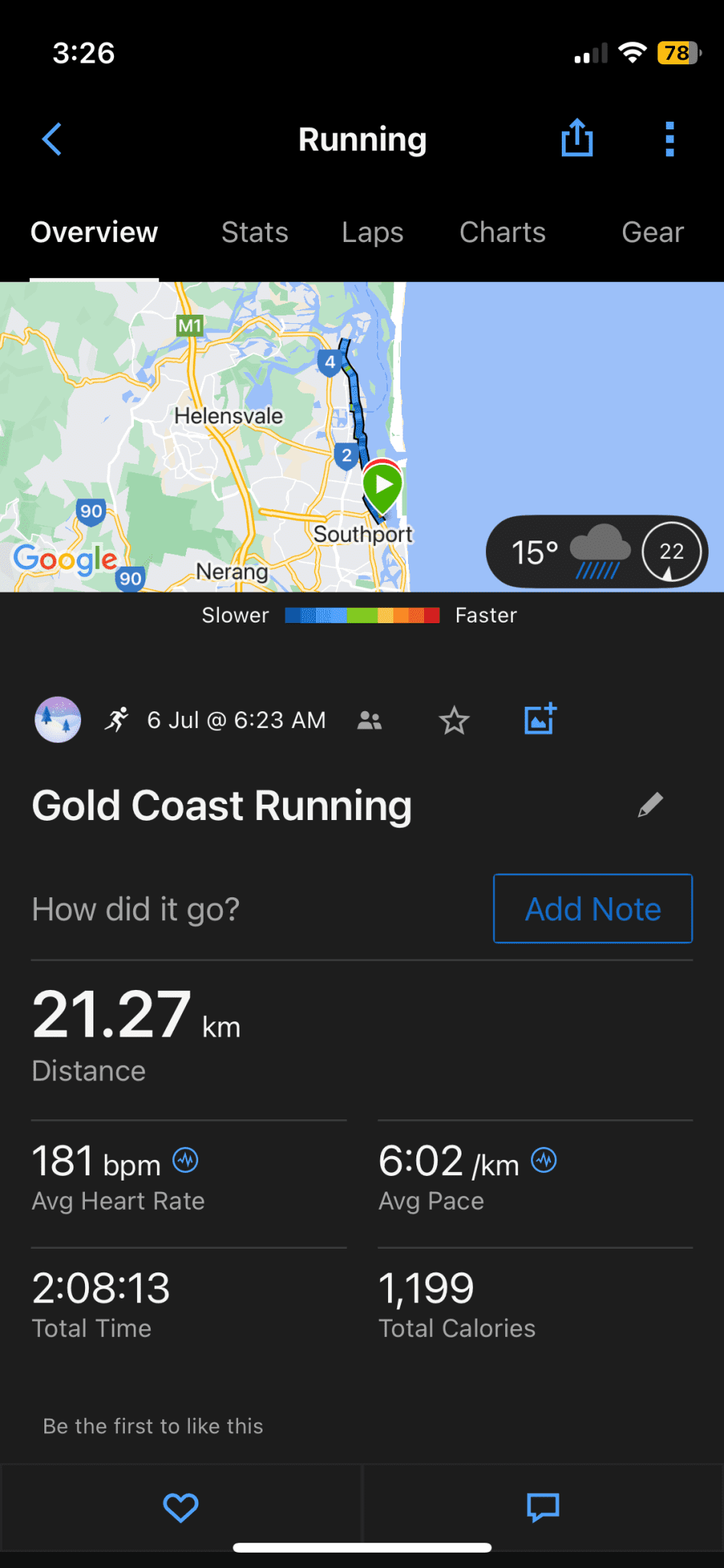724x1568 pixels.
Task: Open the Charts tab
Action: (x=502, y=232)
